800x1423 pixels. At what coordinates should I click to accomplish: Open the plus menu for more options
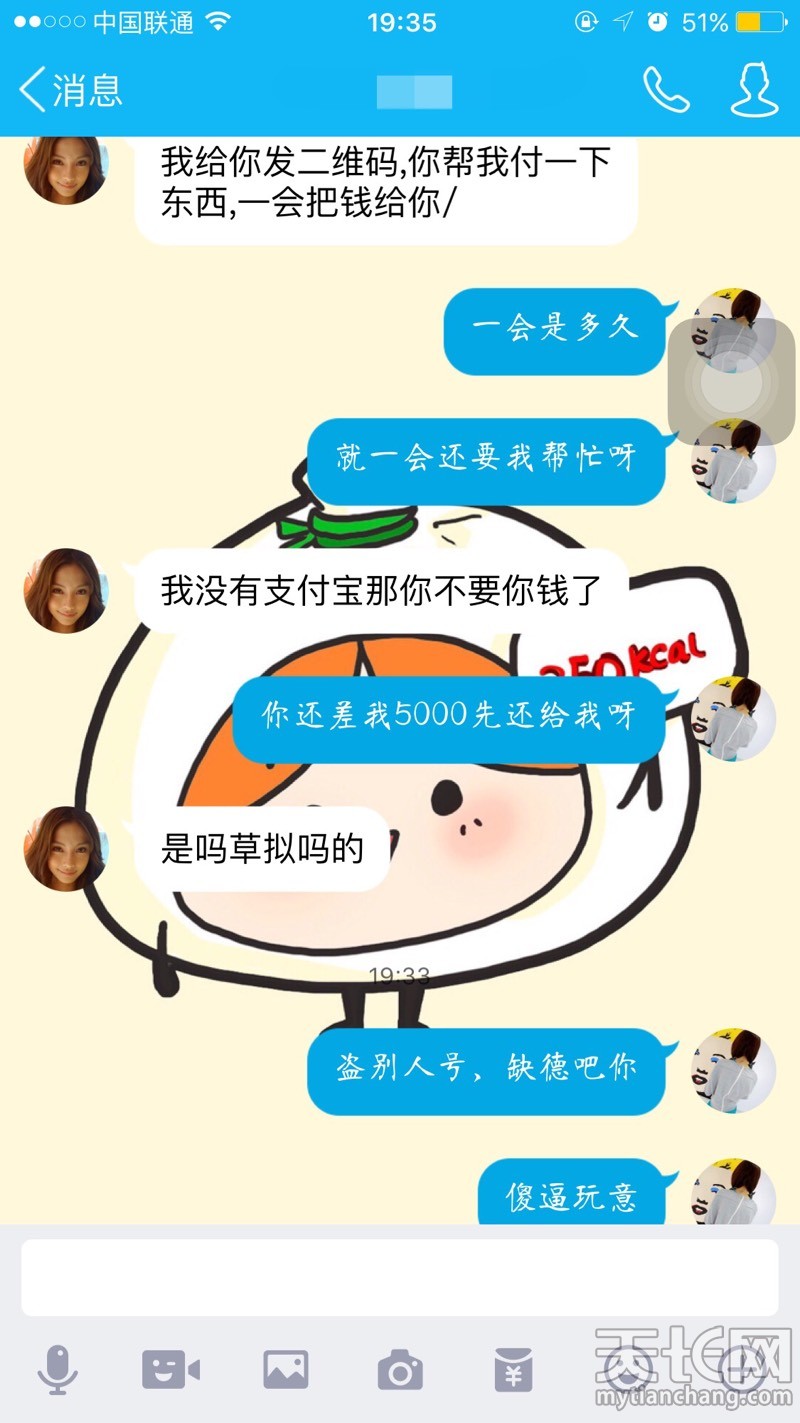(741, 1369)
